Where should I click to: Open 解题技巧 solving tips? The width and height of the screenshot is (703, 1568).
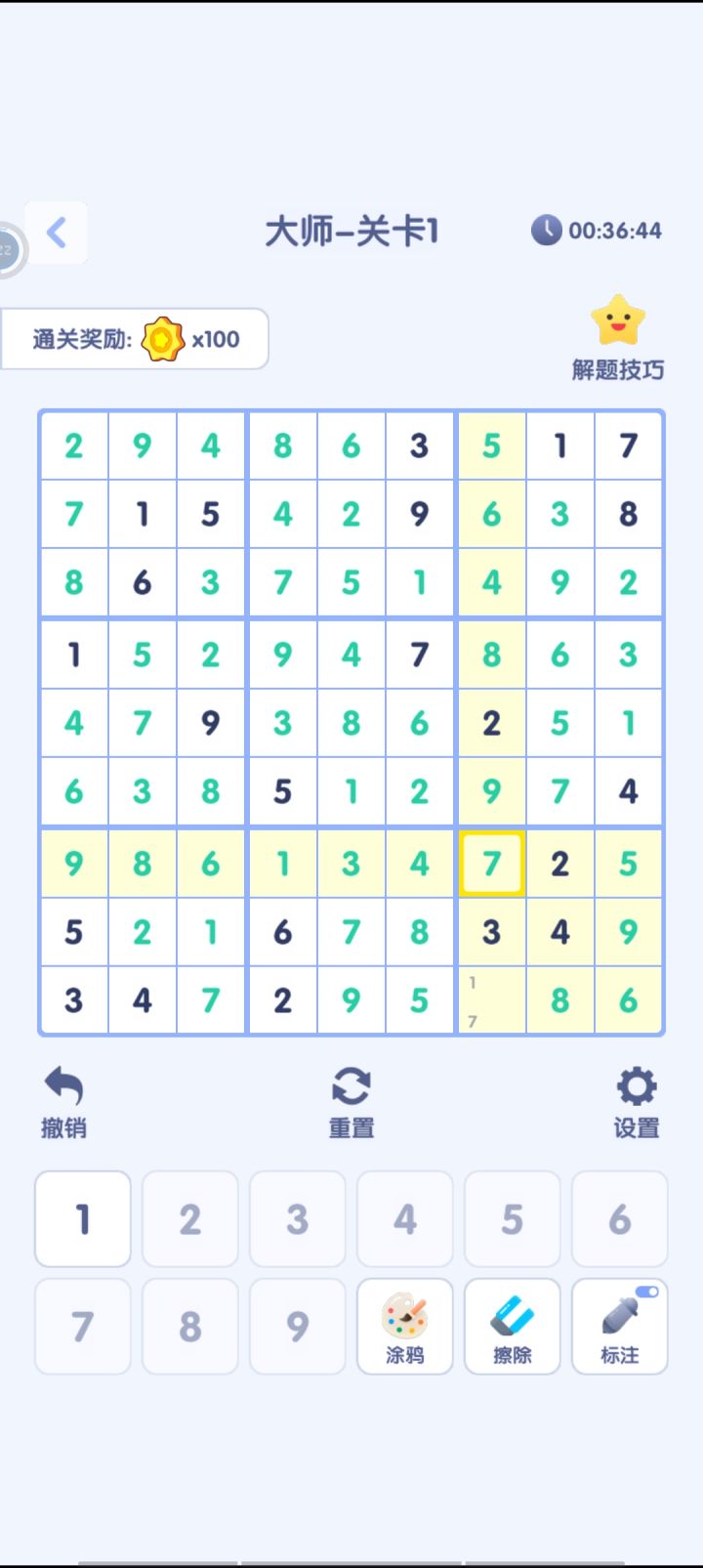[617, 338]
